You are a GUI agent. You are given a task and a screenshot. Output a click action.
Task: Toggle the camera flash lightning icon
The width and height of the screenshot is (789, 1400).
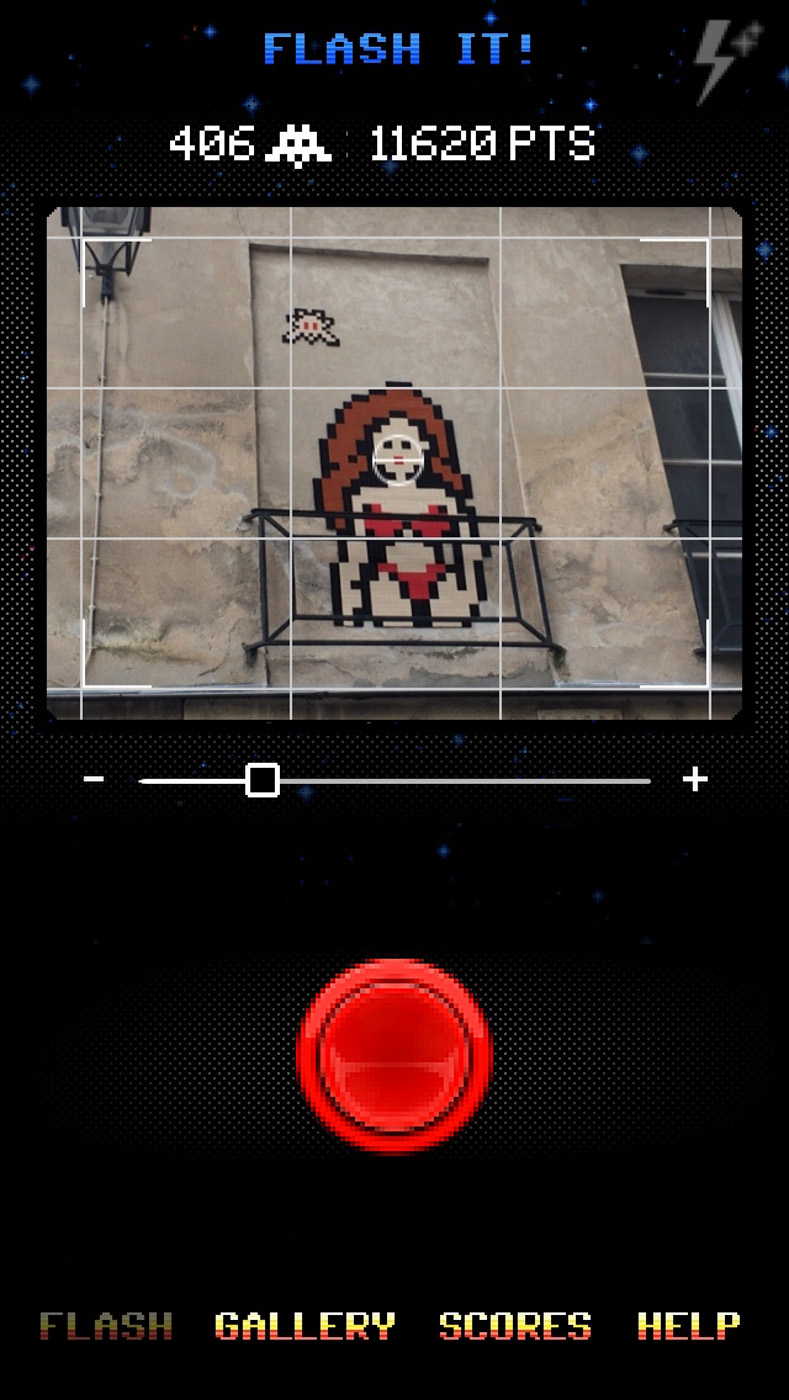728,60
